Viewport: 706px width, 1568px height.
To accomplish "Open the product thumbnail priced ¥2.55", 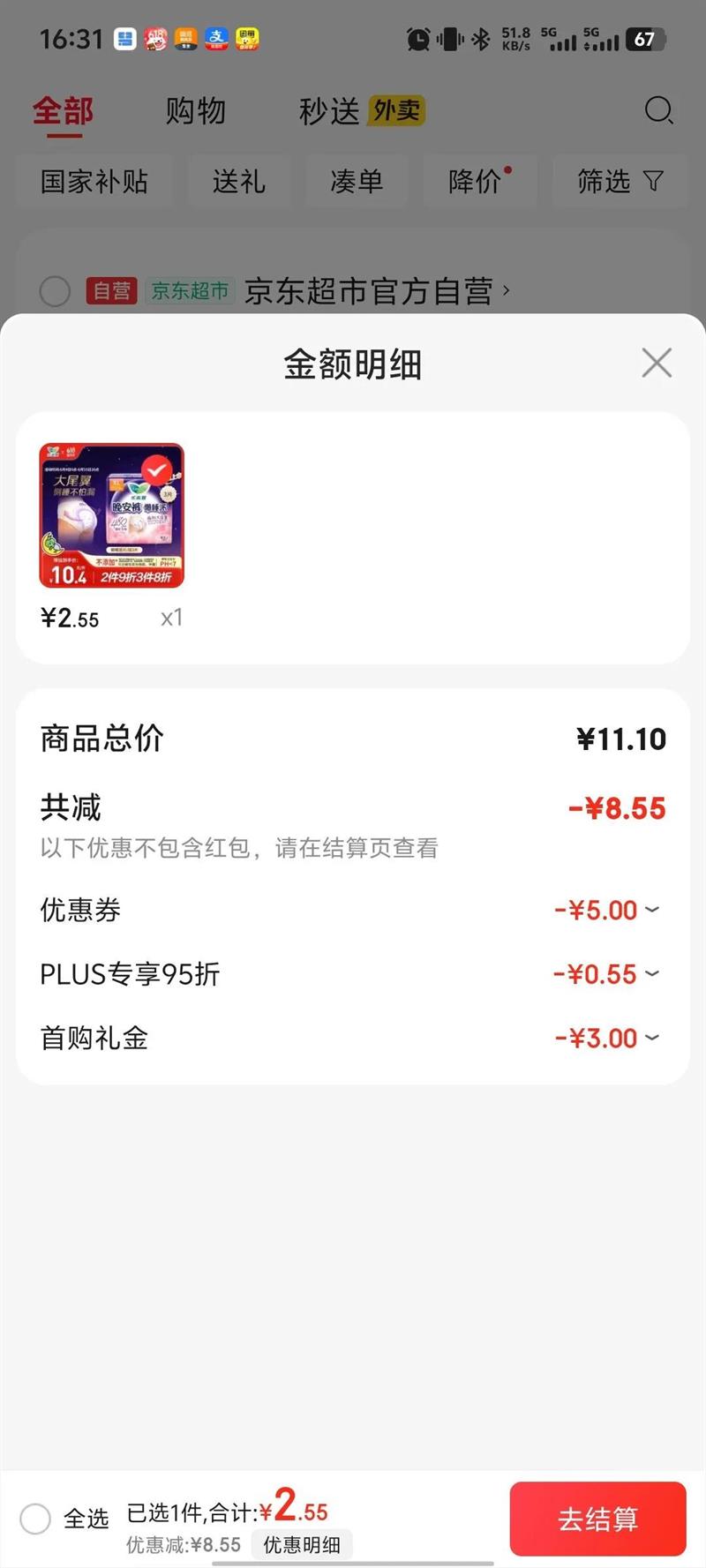I will coord(112,515).
